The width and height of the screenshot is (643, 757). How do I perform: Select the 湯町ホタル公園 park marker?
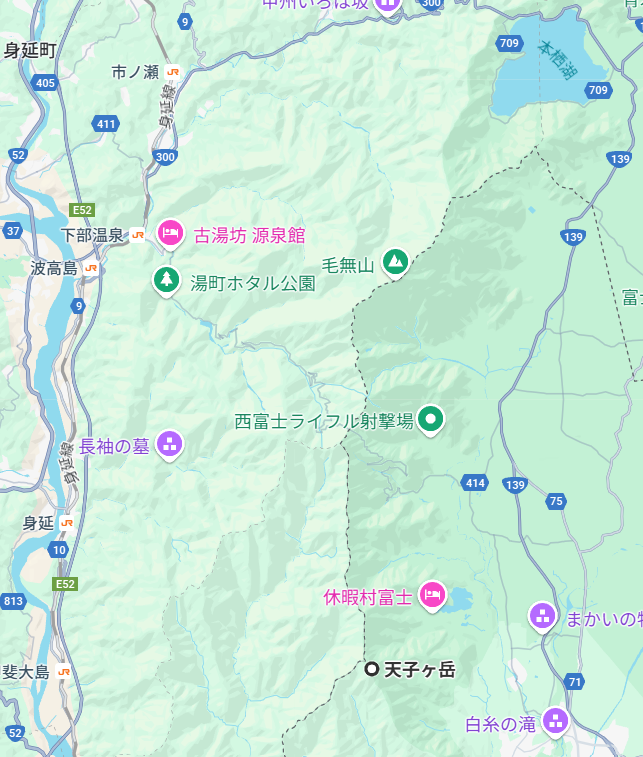[x=165, y=281]
